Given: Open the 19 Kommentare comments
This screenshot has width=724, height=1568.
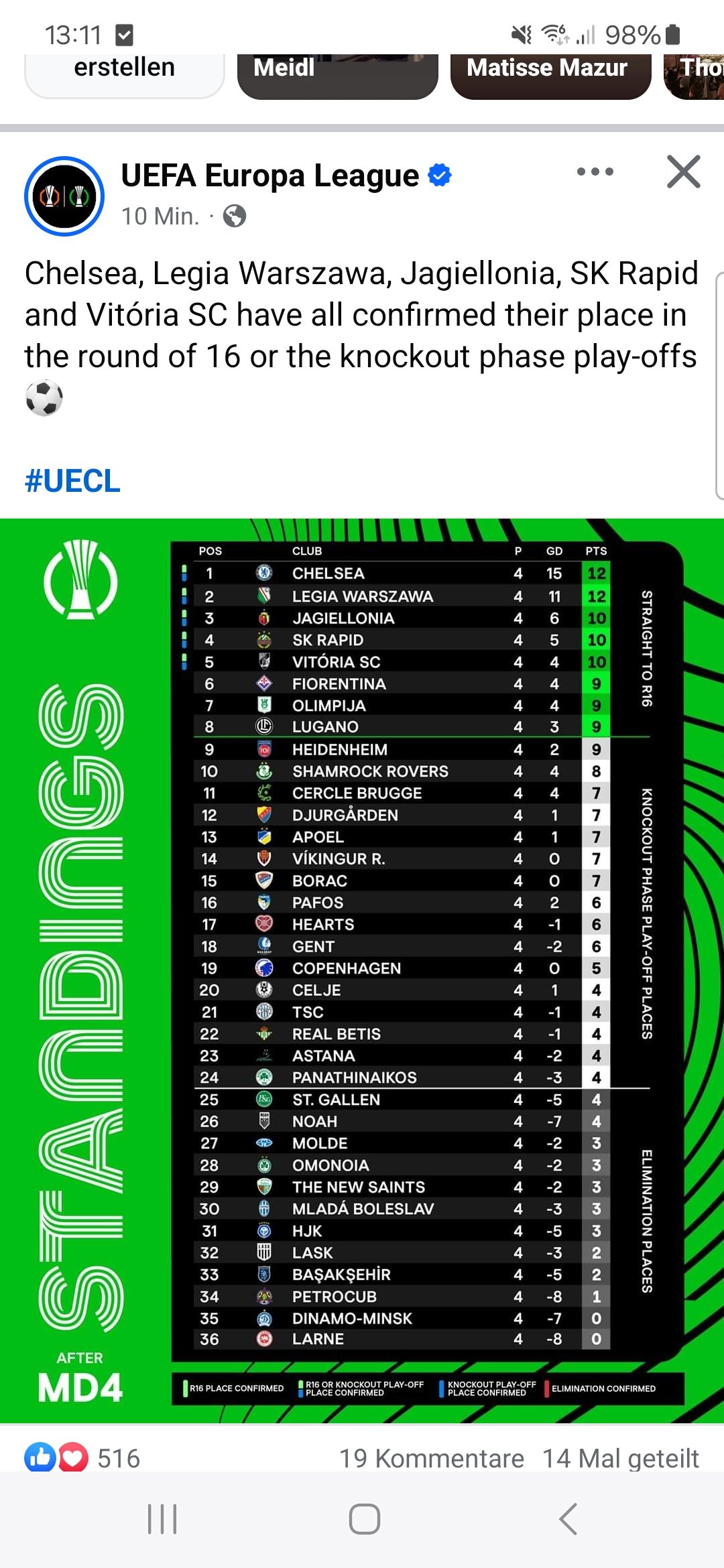Looking at the screenshot, I should pyautogui.click(x=432, y=1458).
